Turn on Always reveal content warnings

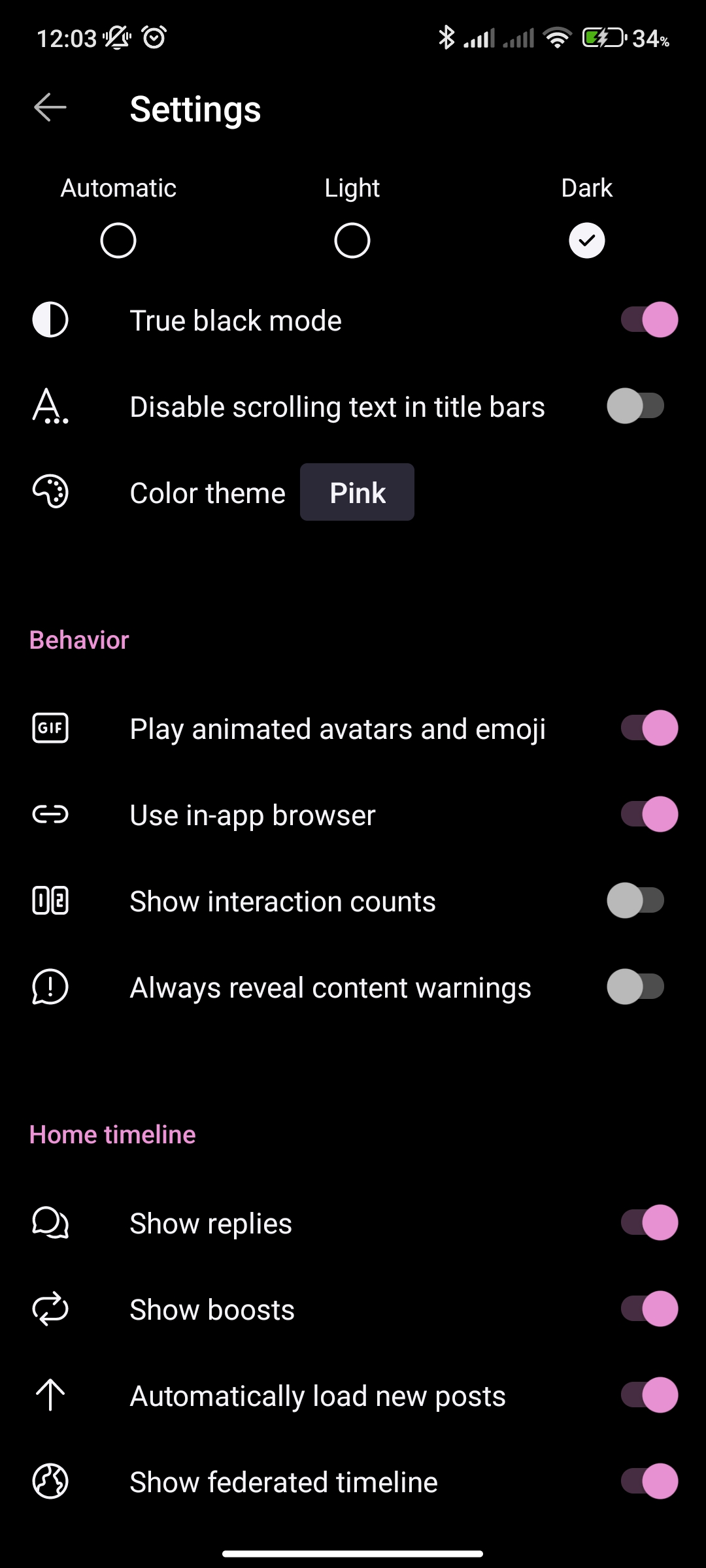click(x=635, y=987)
